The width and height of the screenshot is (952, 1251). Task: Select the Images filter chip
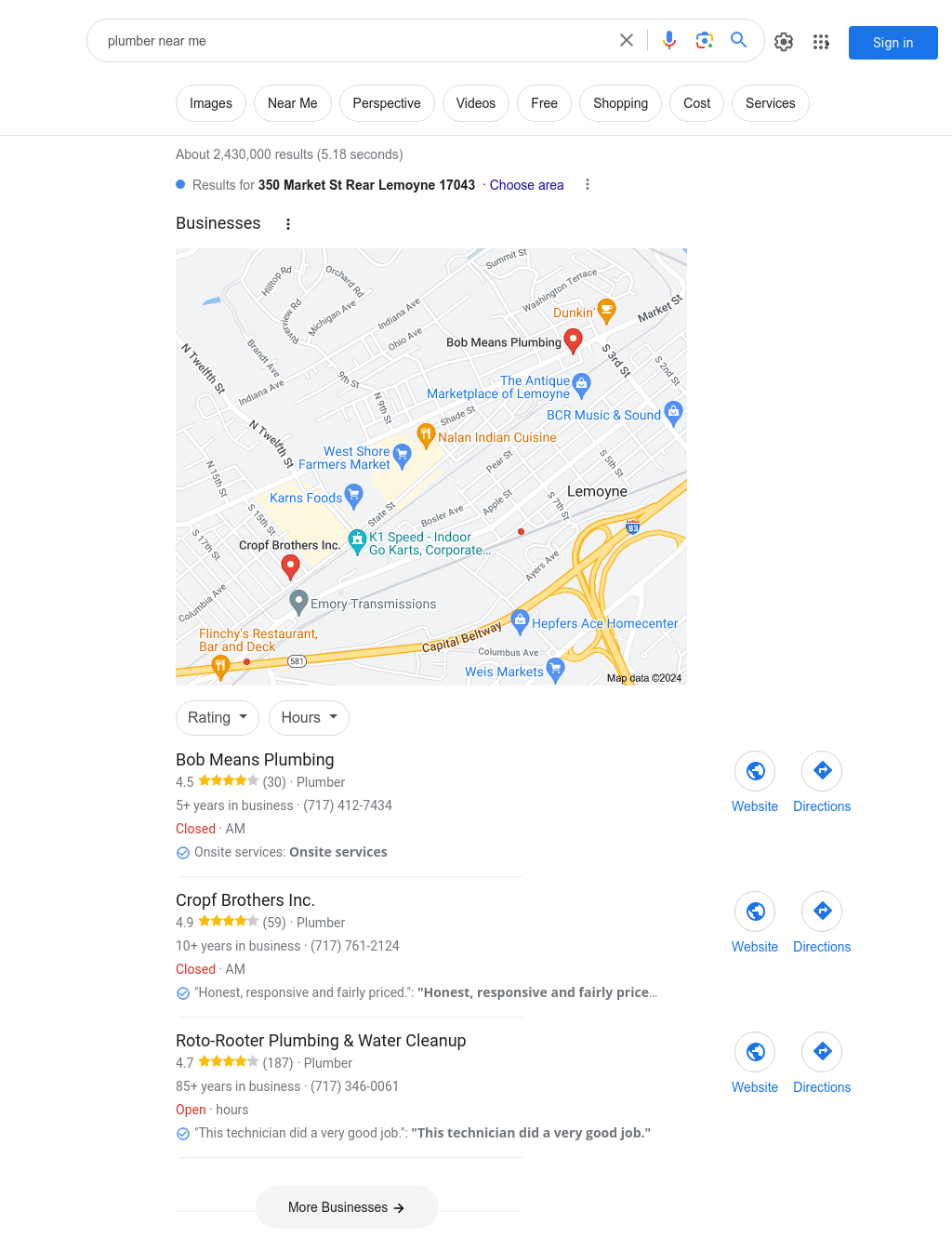pyautogui.click(x=211, y=103)
